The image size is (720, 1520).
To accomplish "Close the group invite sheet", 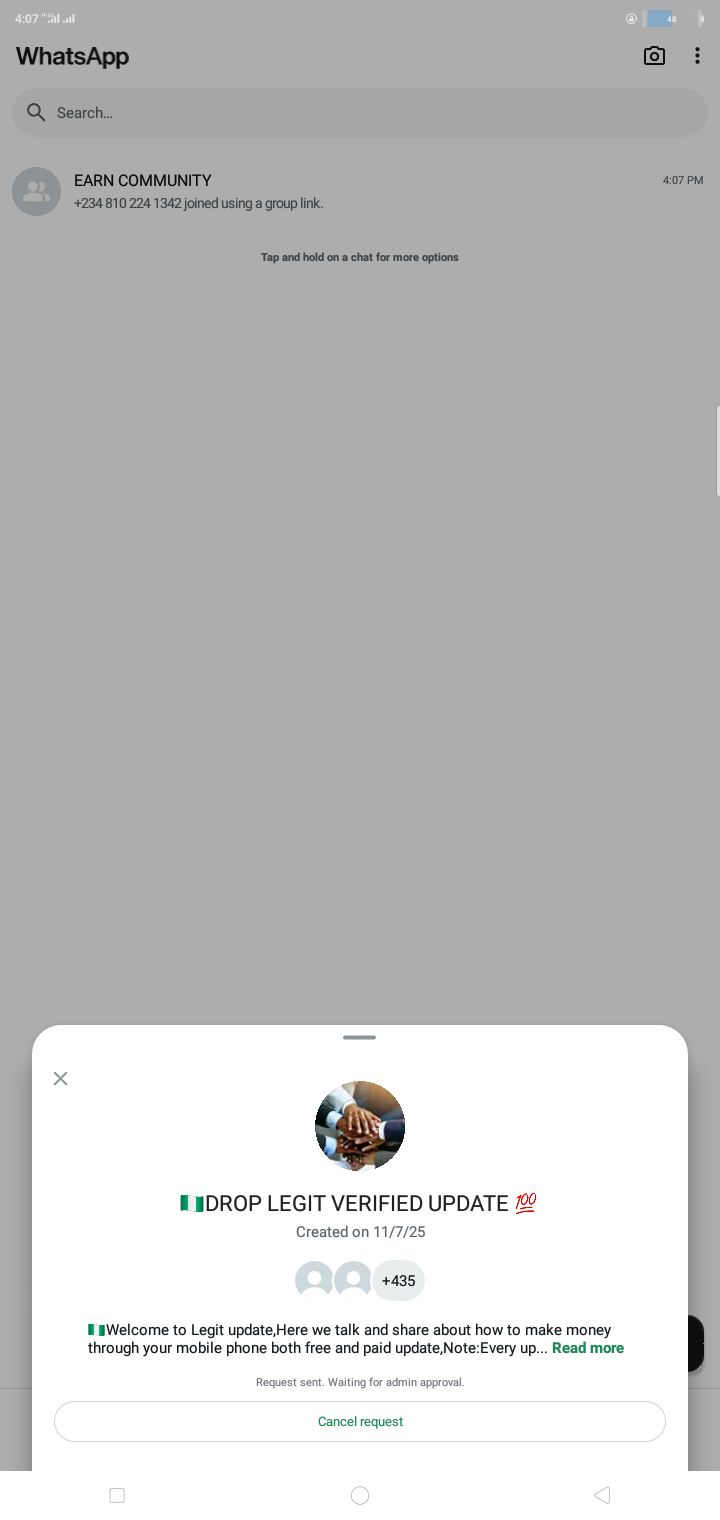I will (61, 1078).
